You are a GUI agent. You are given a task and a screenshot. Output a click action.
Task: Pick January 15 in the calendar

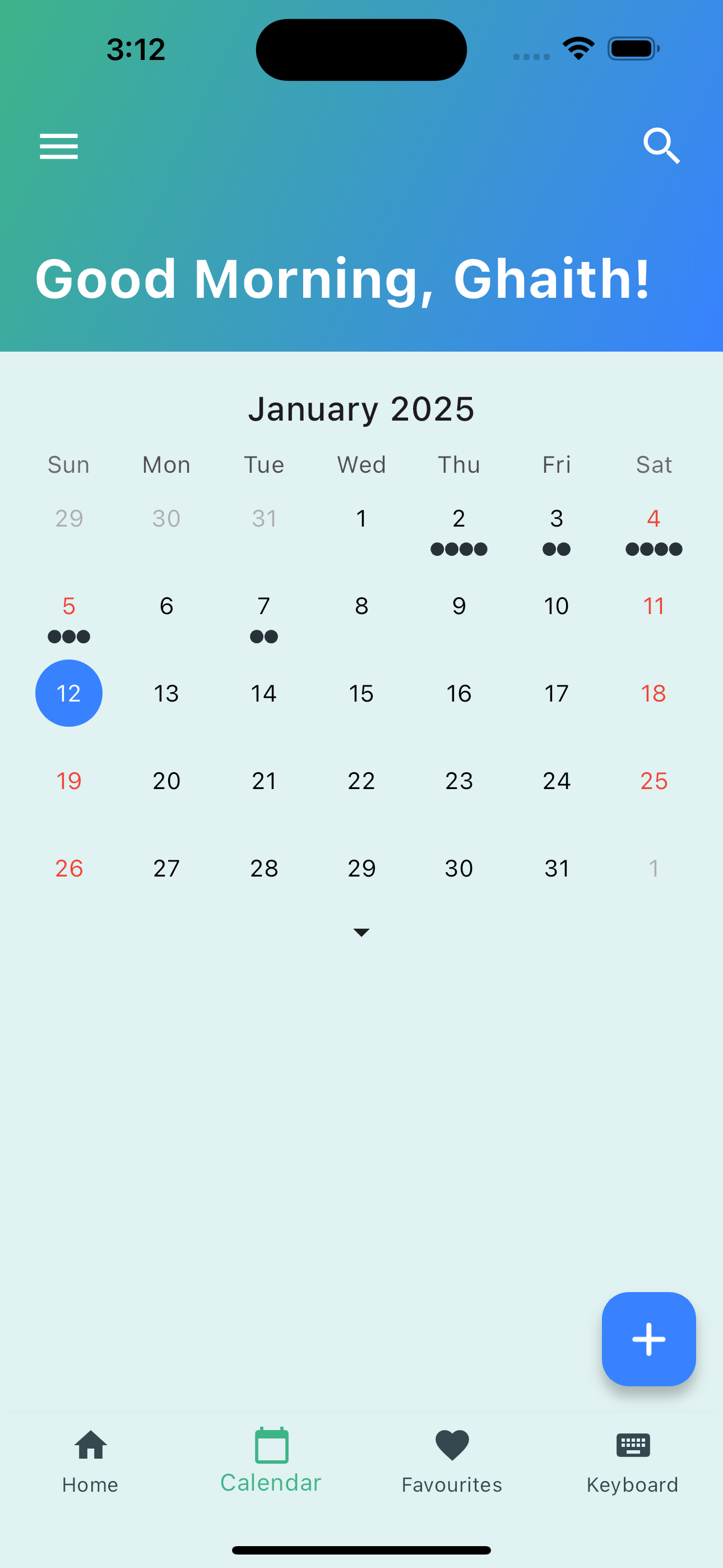(361, 693)
